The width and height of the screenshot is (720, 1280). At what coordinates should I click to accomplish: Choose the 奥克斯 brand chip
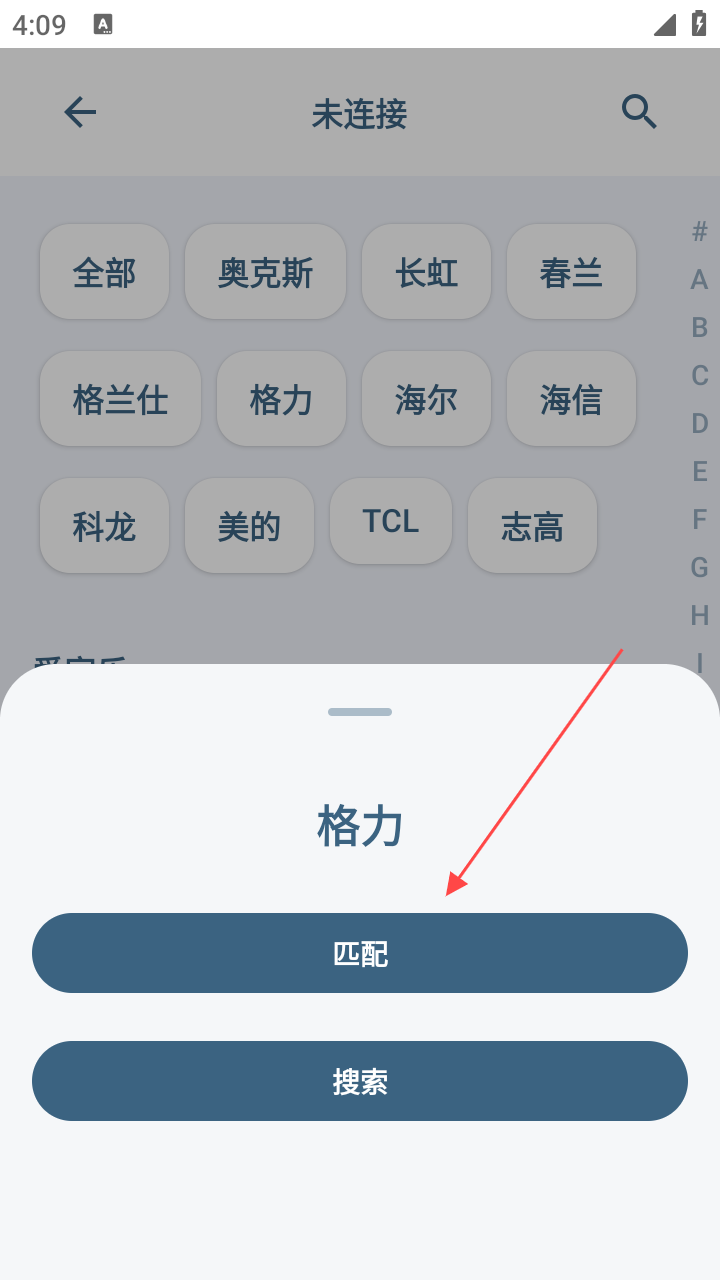tap(265, 272)
